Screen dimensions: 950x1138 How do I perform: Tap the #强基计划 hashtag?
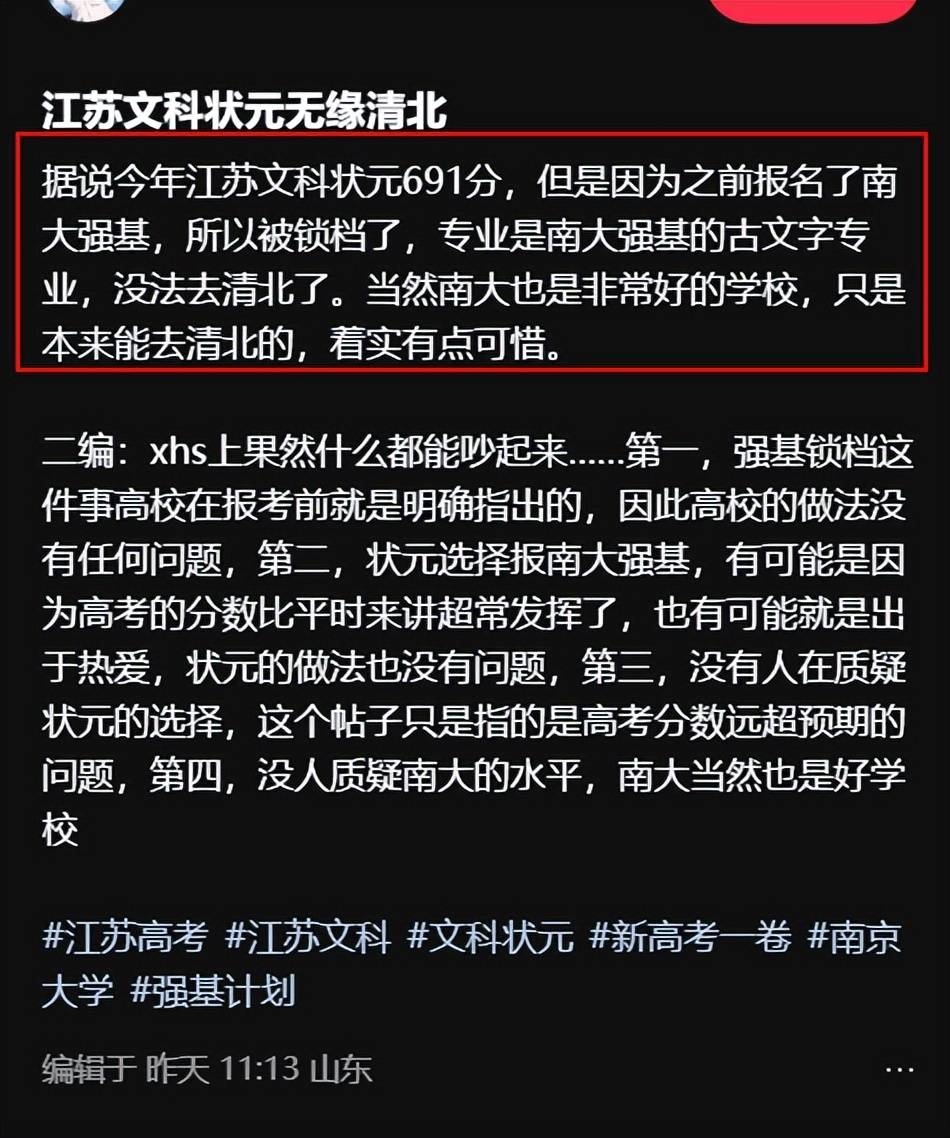[x=213, y=991]
